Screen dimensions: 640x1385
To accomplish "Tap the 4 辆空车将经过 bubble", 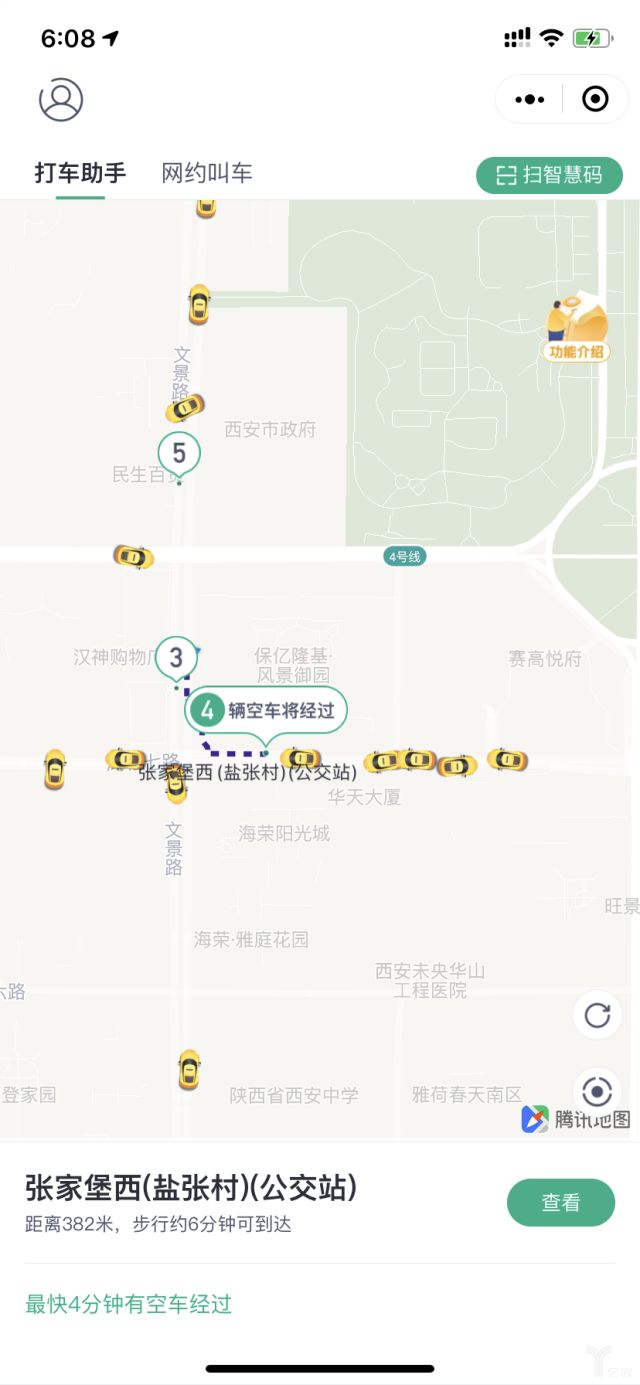I will pos(267,711).
